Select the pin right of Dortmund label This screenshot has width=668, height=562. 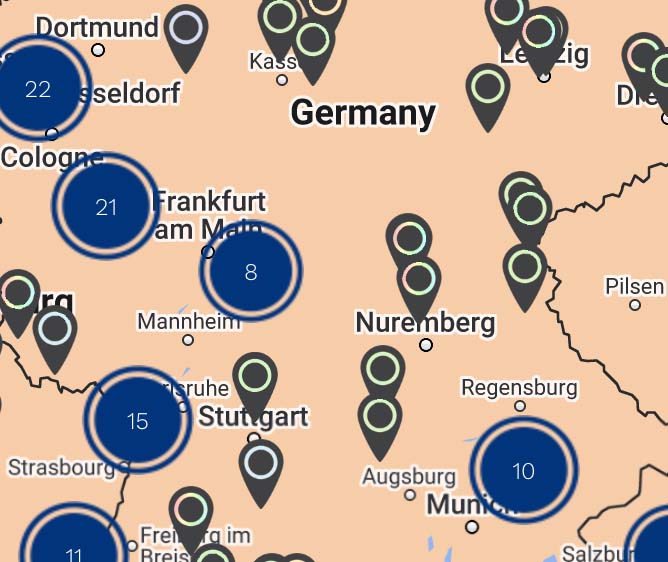point(185,29)
